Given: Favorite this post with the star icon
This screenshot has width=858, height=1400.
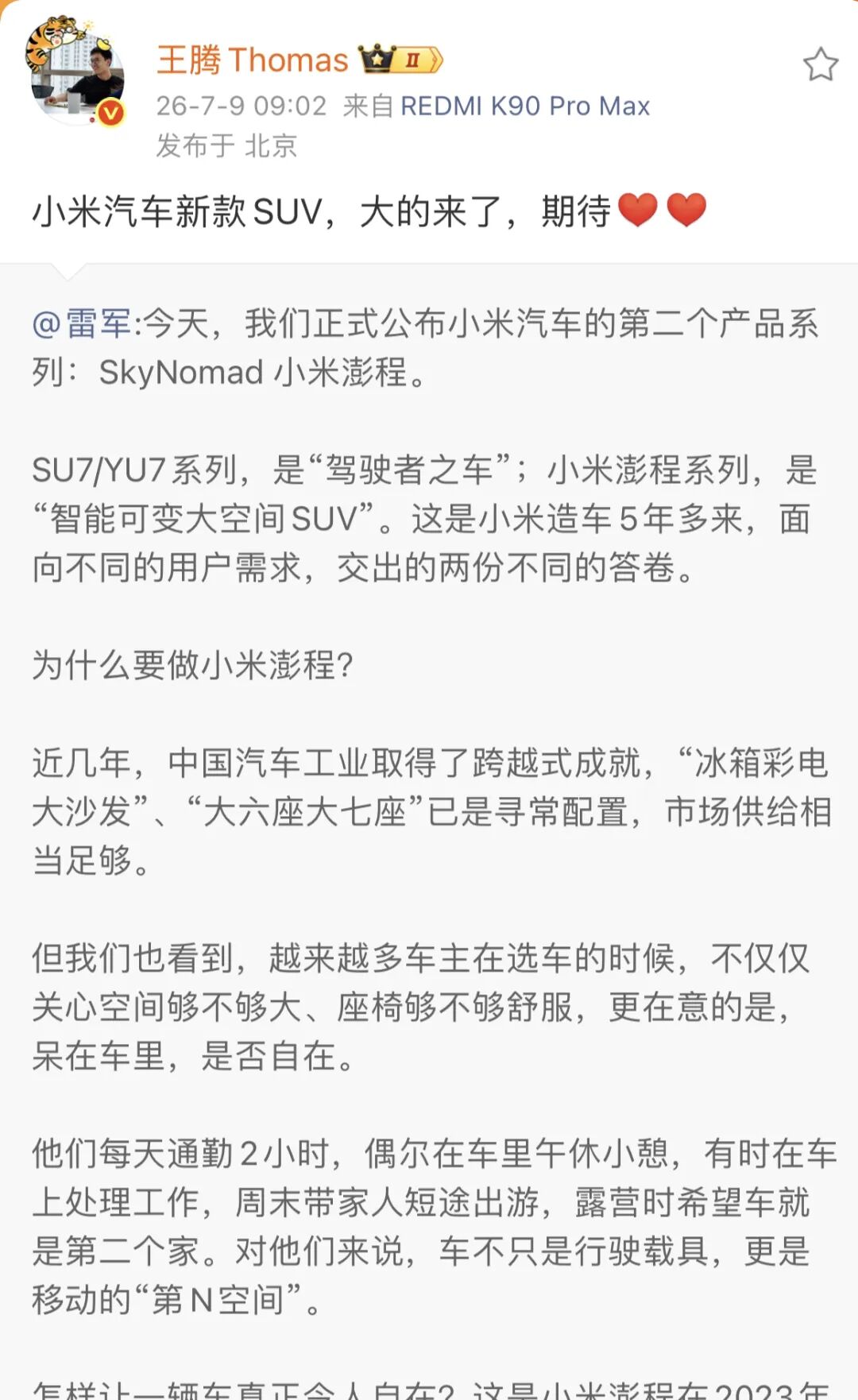Looking at the screenshot, I should click(820, 64).
